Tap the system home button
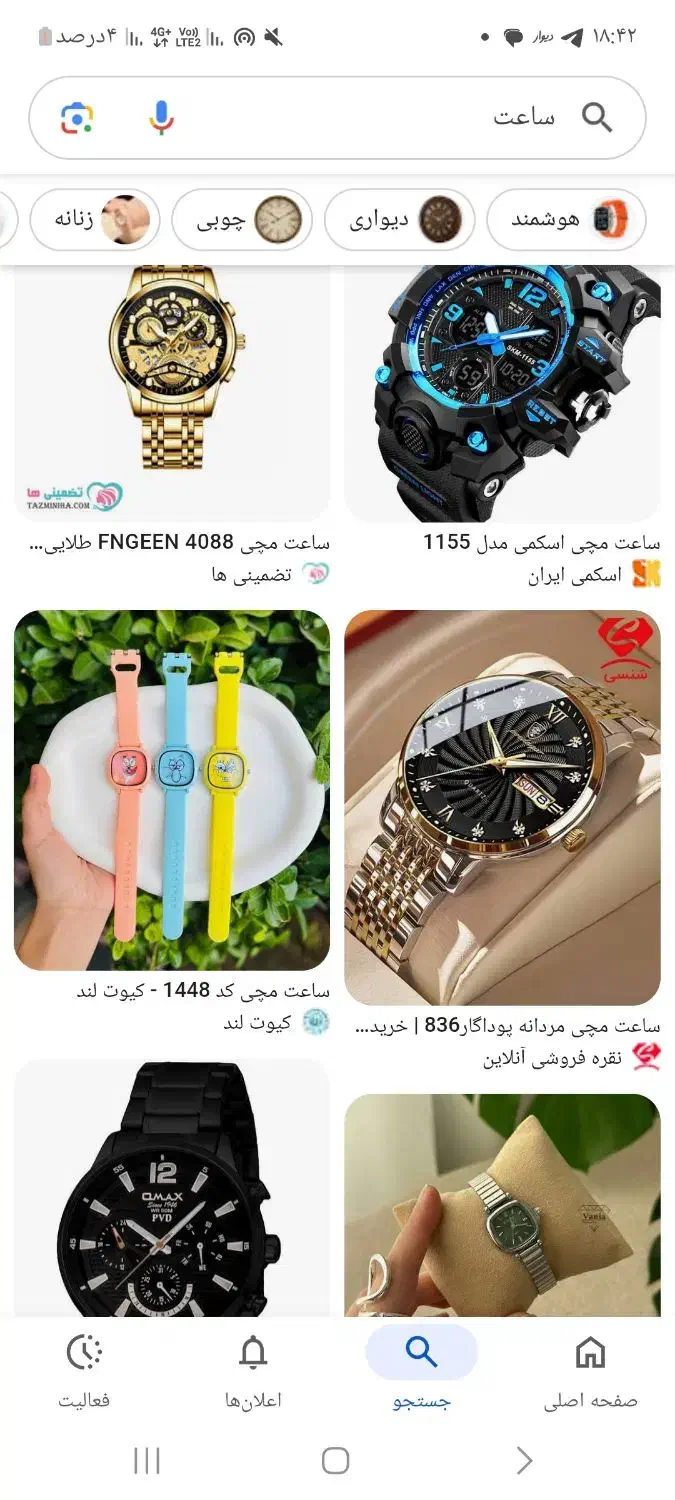Image resolution: width=675 pixels, height=1500 pixels. click(x=336, y=1461)
